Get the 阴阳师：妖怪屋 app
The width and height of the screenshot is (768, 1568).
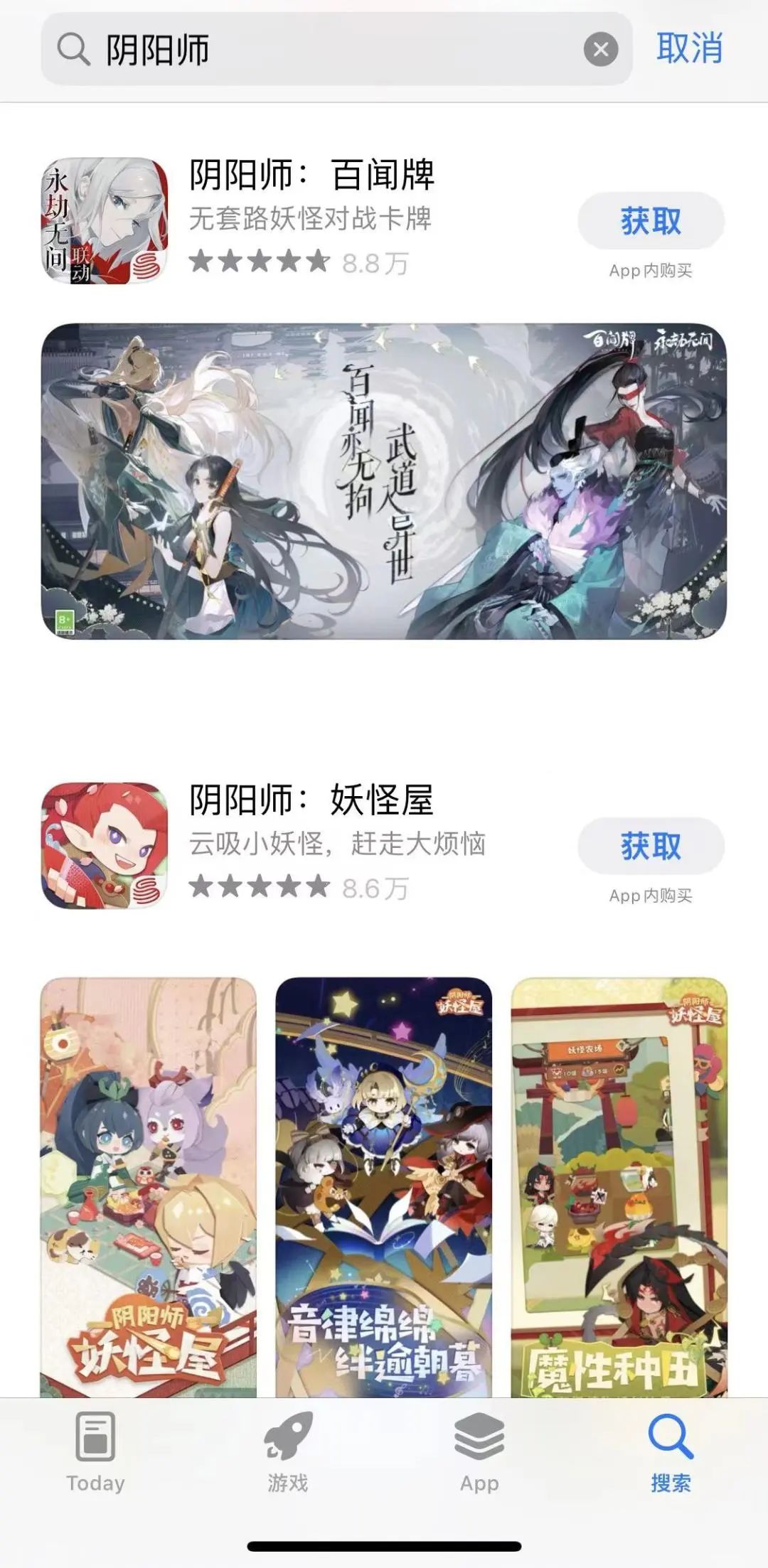[651, 847]
